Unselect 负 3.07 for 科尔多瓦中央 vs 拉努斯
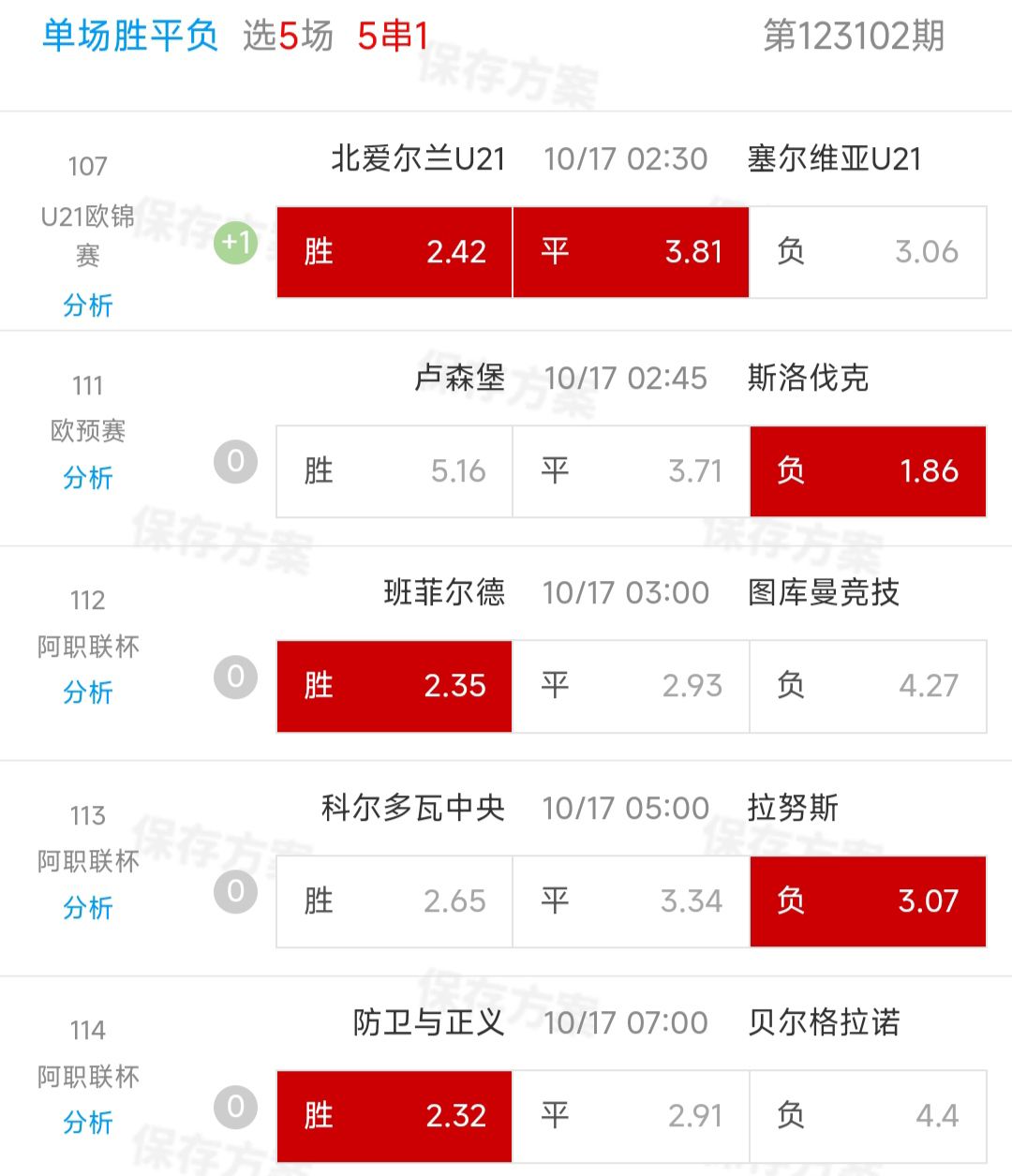The height and width of the screenshot is (1176, 1012). (868, 901)
